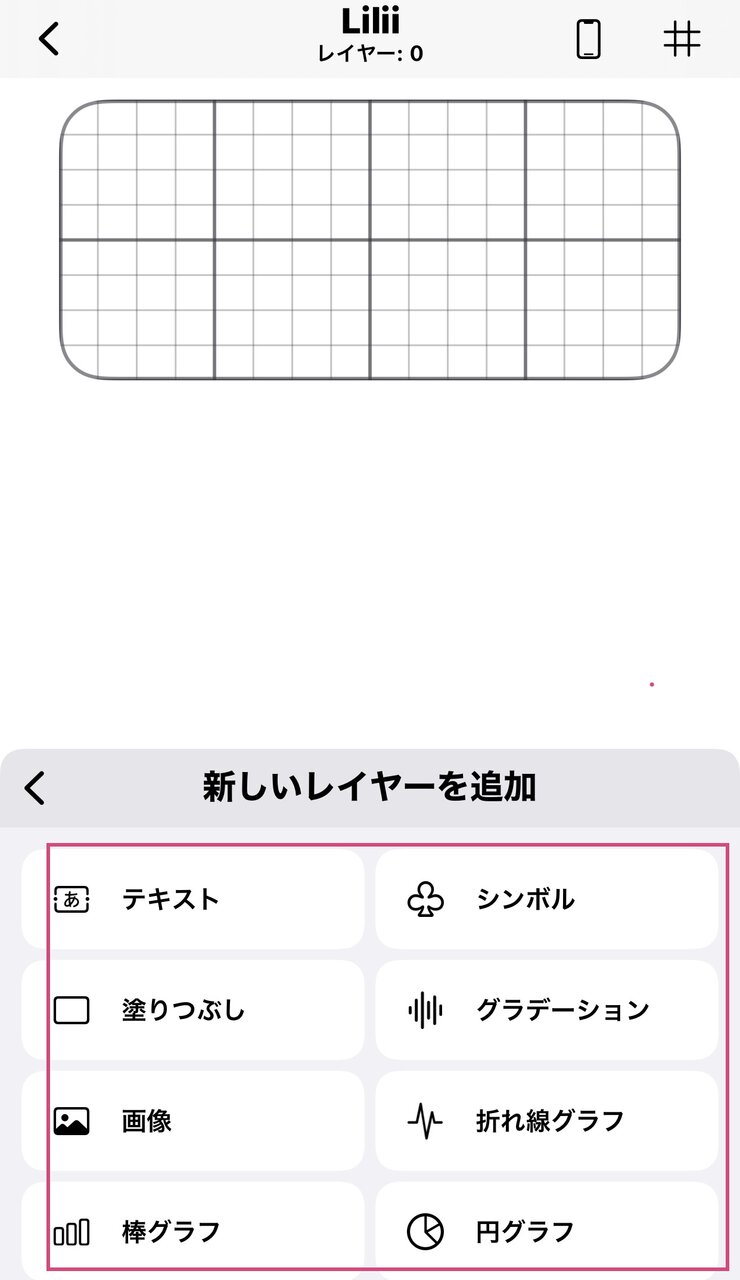Image resolution: width=740 pixels, height=1280 pixels.
Task: Choose the グラデーション layer
Action: 547,1010
